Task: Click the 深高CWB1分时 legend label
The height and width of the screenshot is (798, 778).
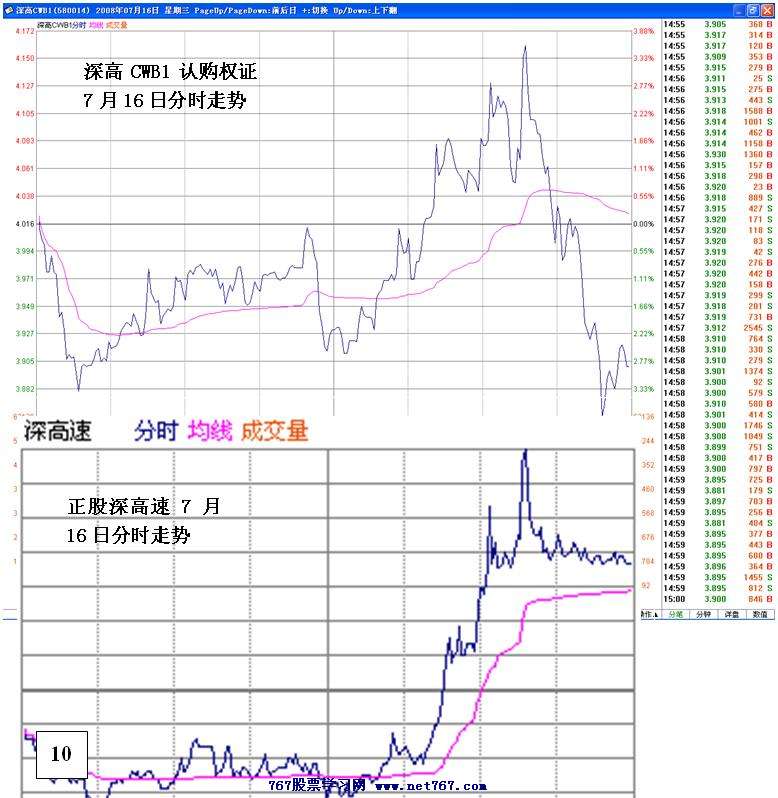Action: [x=62, y=26]
